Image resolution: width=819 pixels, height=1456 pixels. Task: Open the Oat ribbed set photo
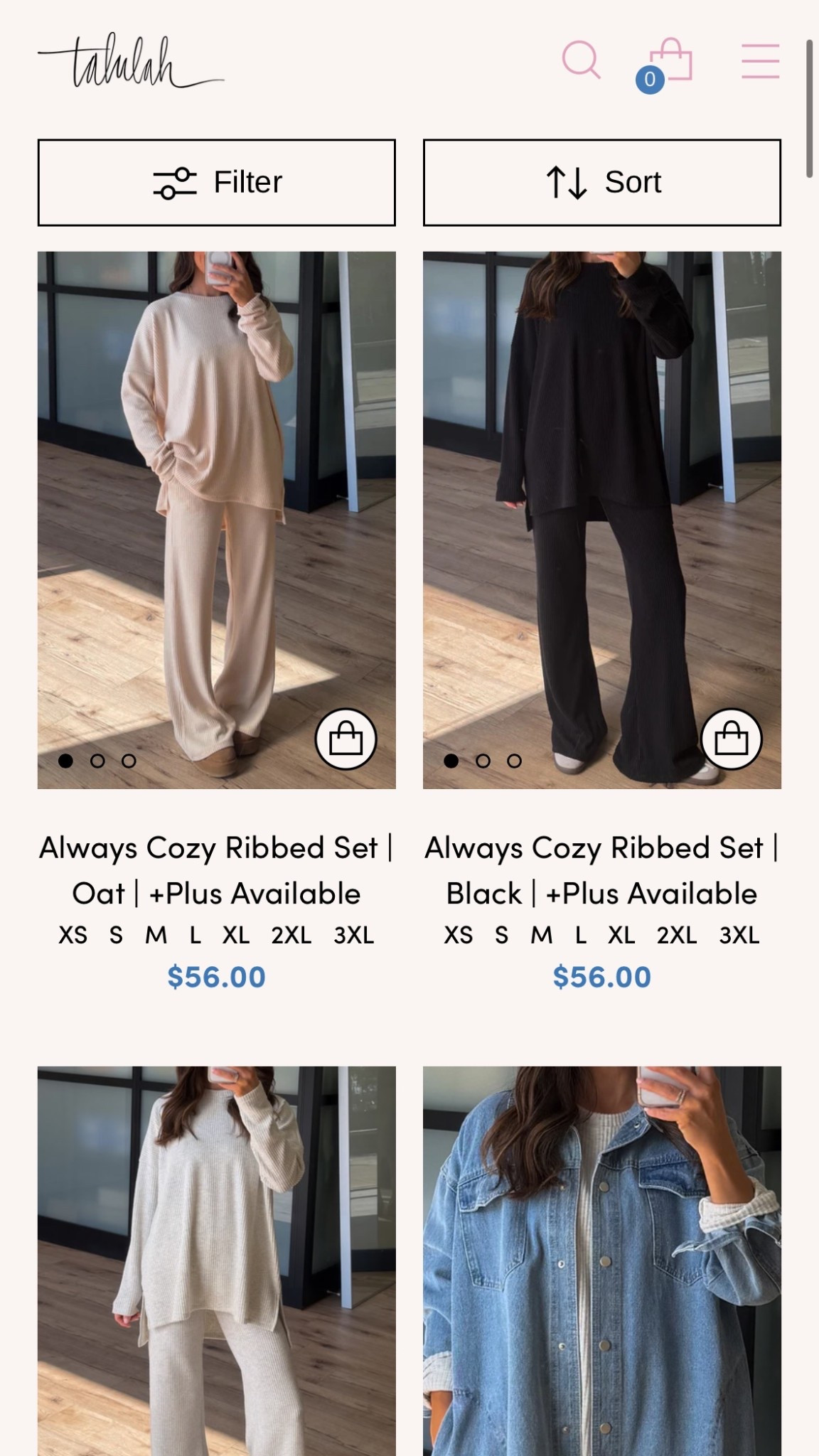(216, 498)
